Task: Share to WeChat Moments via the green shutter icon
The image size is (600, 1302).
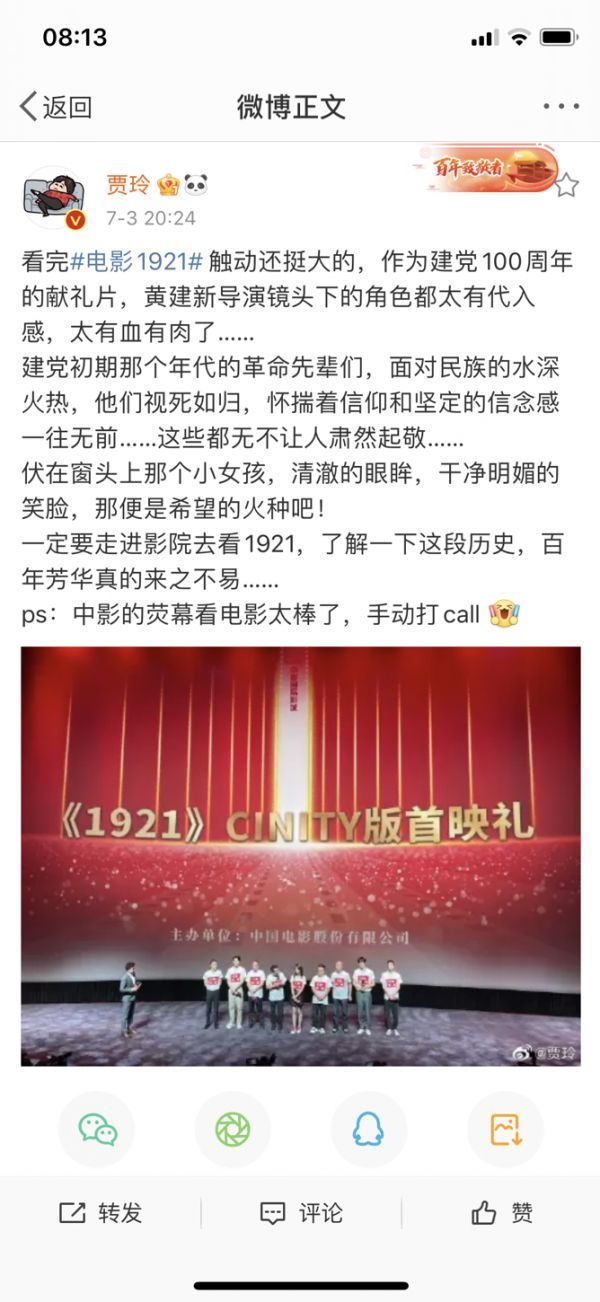Action: tap(232, 1129)
